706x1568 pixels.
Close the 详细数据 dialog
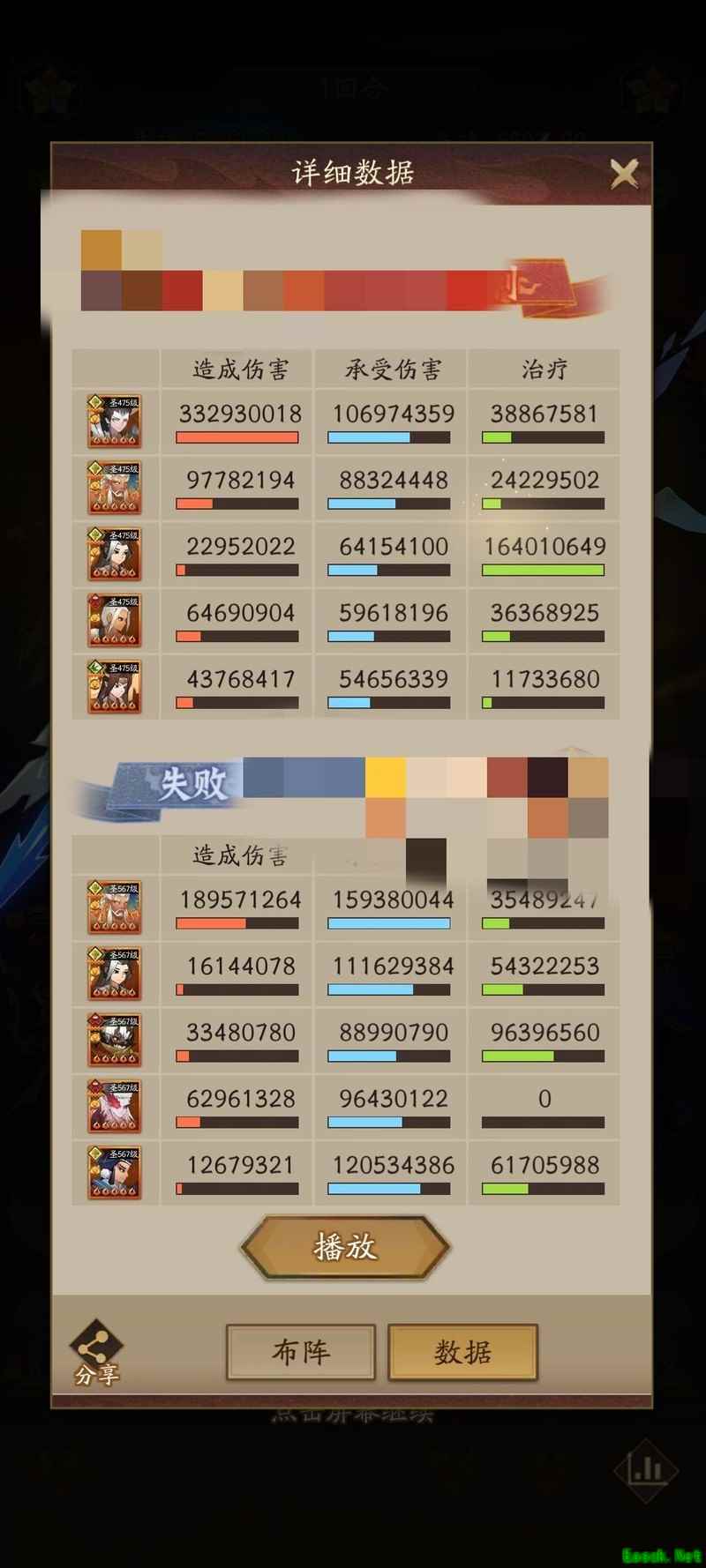(624, 174)
